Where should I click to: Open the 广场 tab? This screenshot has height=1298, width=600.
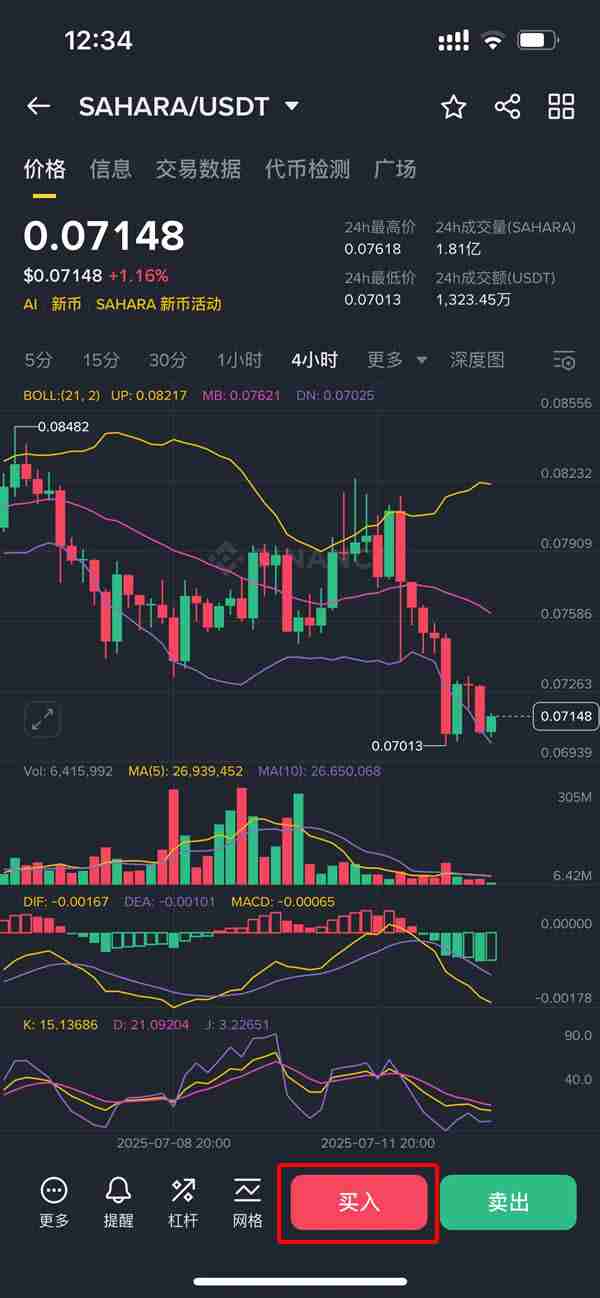coord(394,169)
